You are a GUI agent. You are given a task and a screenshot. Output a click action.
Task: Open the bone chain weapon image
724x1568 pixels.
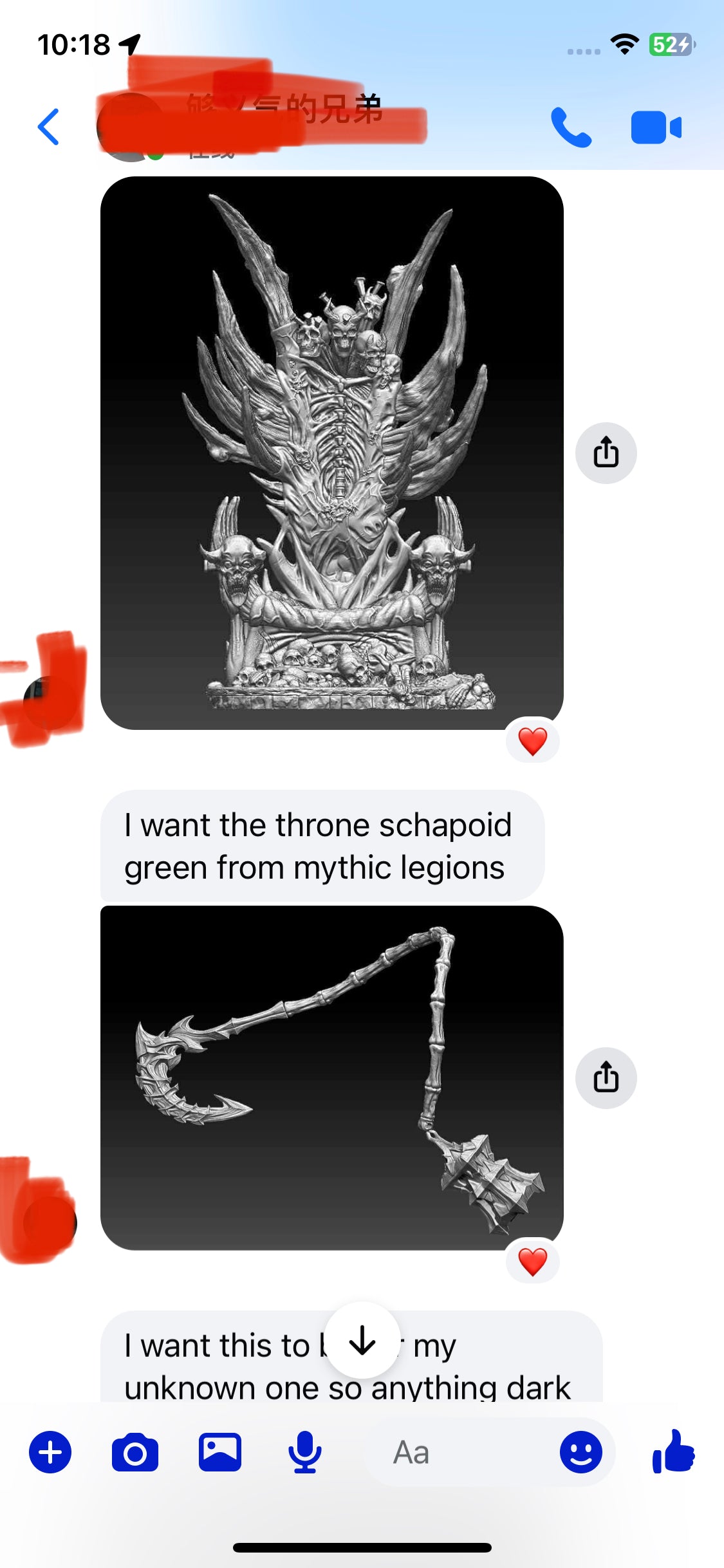click(331, 1078)
